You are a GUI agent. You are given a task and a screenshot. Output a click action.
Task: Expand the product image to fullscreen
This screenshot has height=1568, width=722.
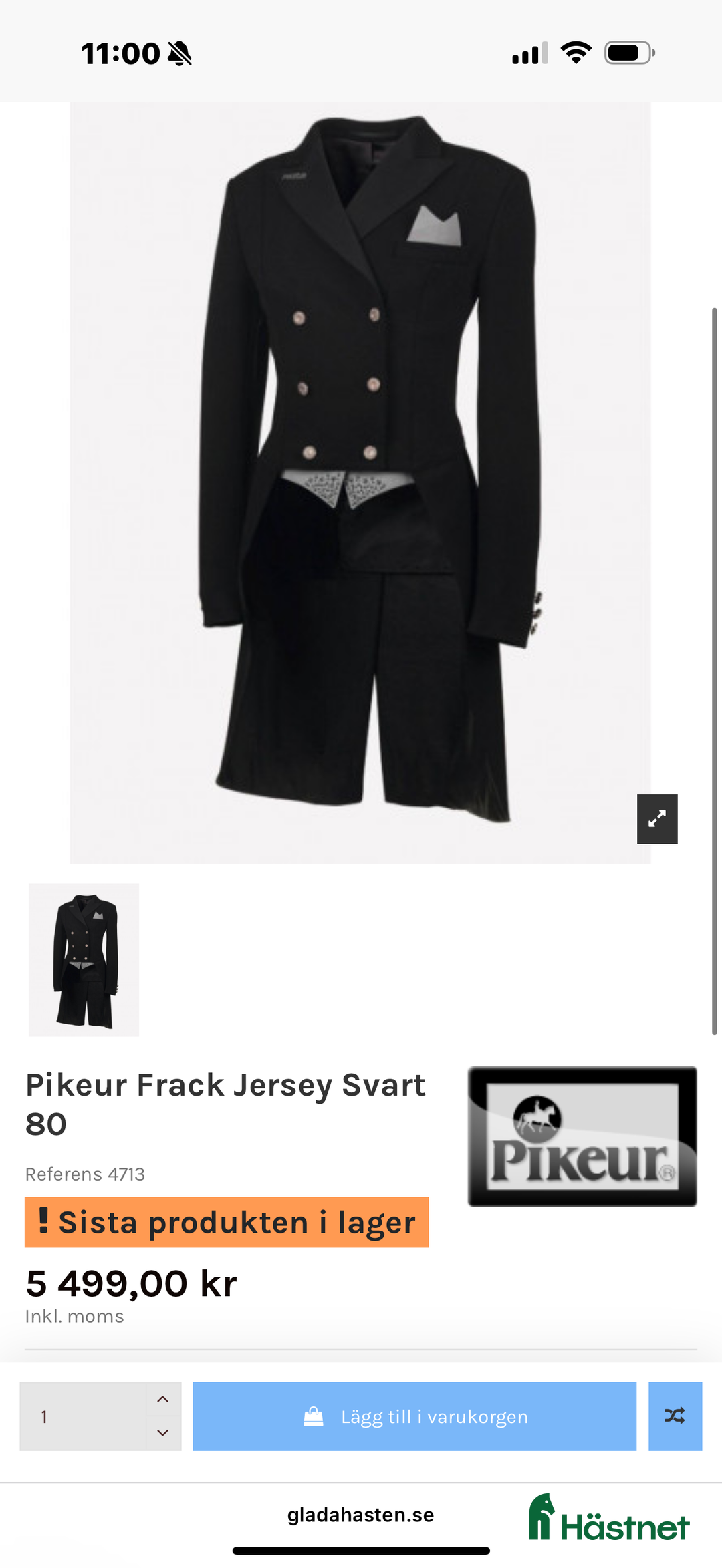click(657, 818)
